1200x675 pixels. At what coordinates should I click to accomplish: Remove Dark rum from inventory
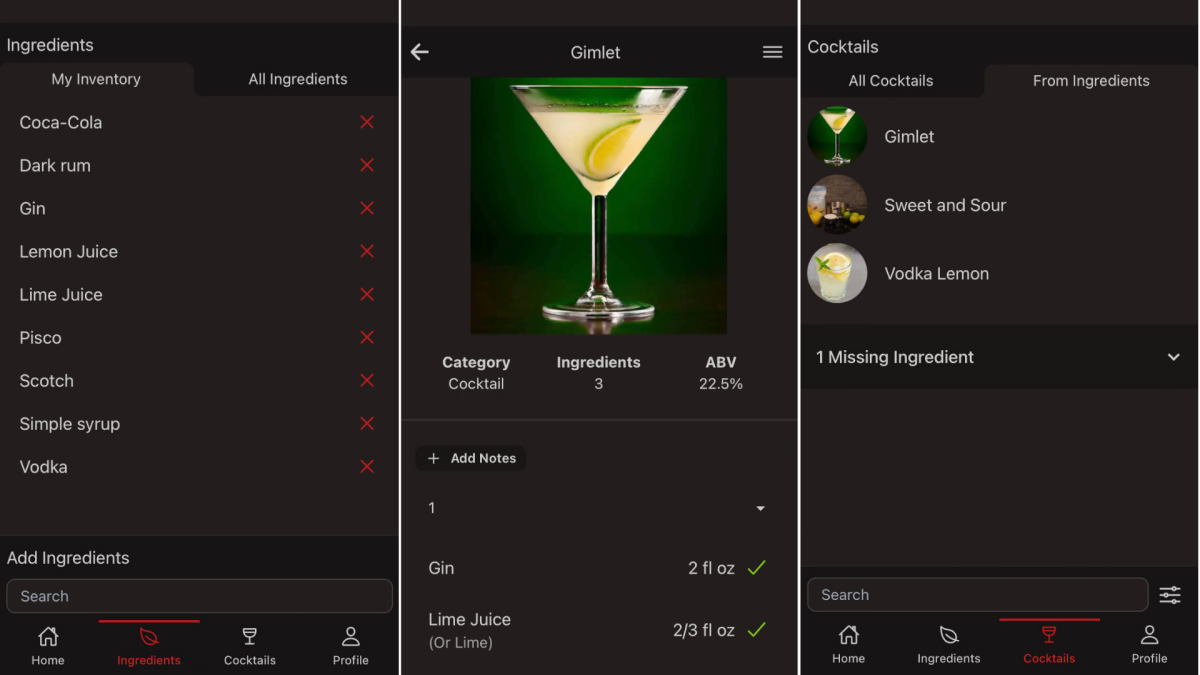coord(367,165)
